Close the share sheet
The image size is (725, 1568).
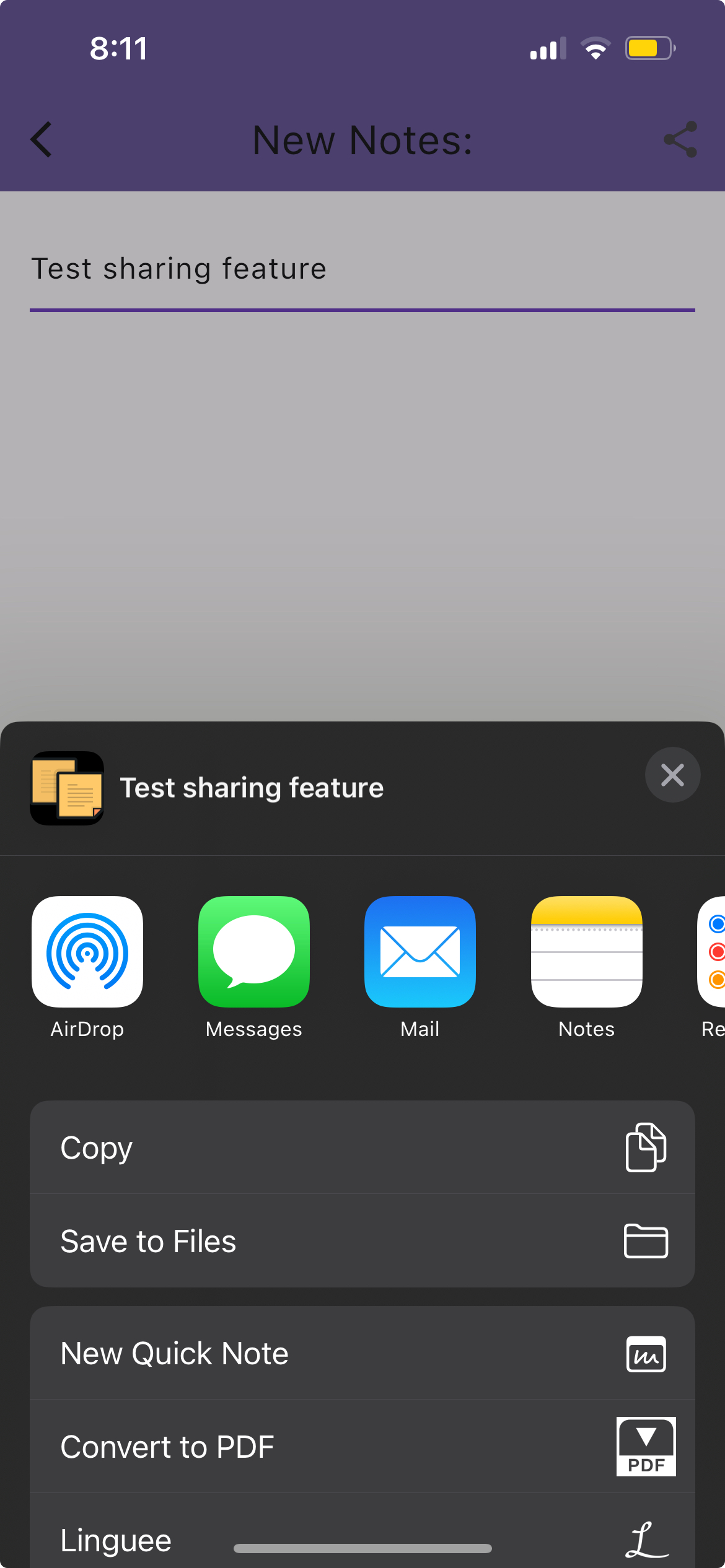point(672,775)
